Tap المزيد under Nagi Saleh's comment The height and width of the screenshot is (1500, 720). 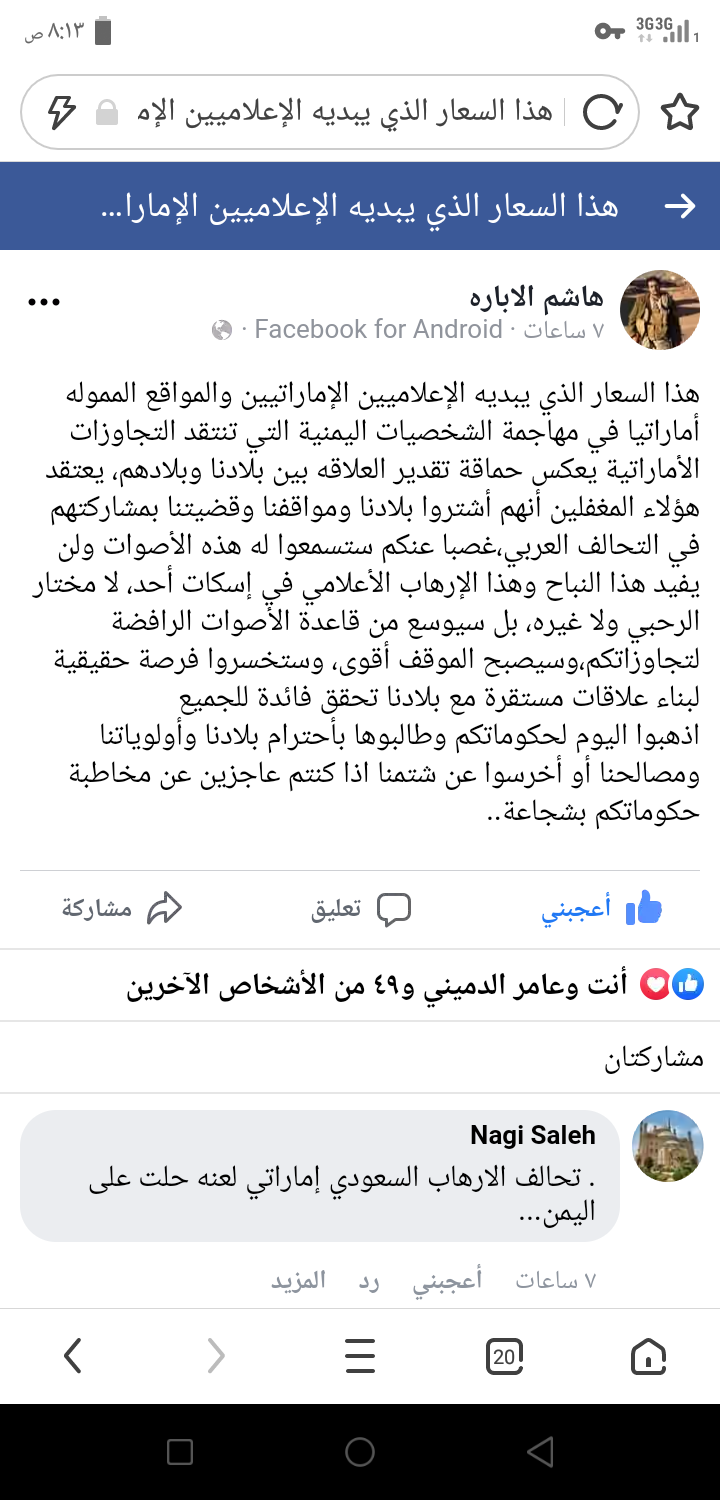pos(298,1280)
